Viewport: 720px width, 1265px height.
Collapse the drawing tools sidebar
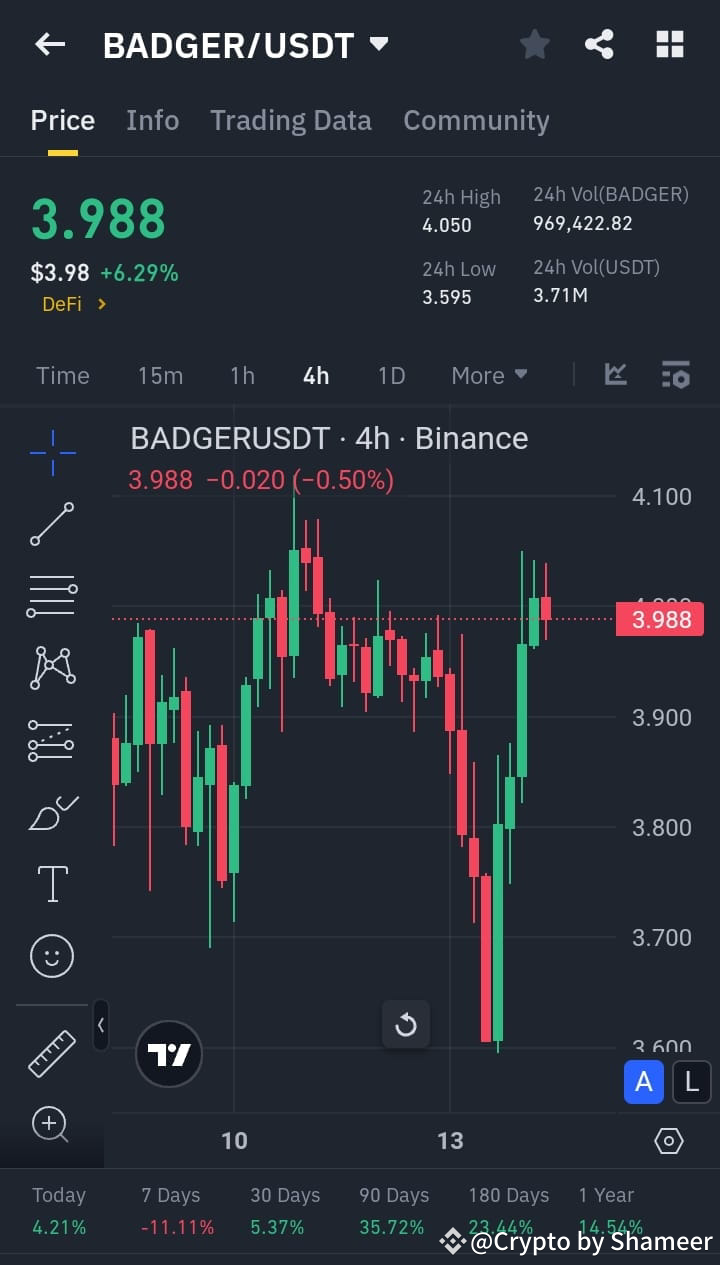(x=101, y=1026)
